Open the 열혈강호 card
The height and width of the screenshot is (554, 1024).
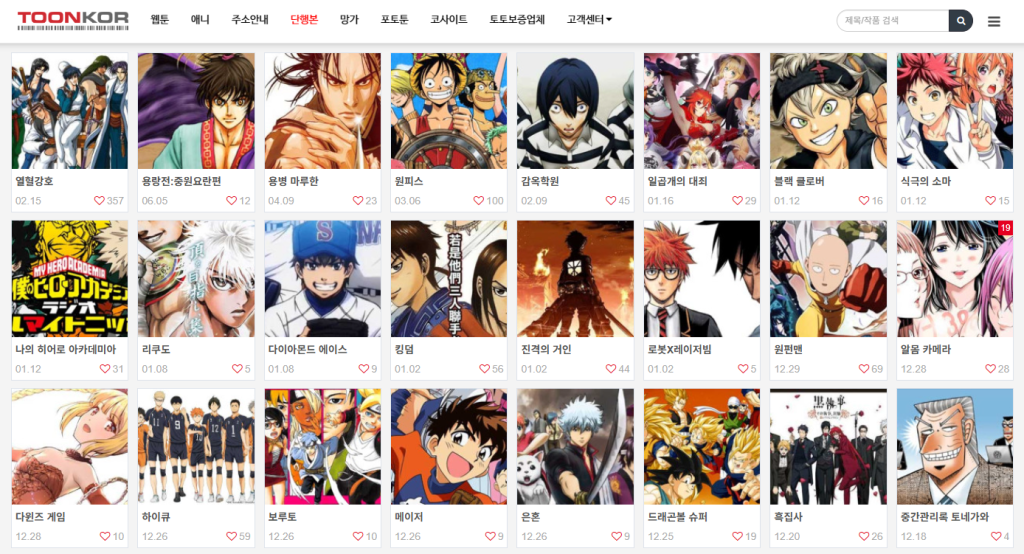tap(69, 112)
